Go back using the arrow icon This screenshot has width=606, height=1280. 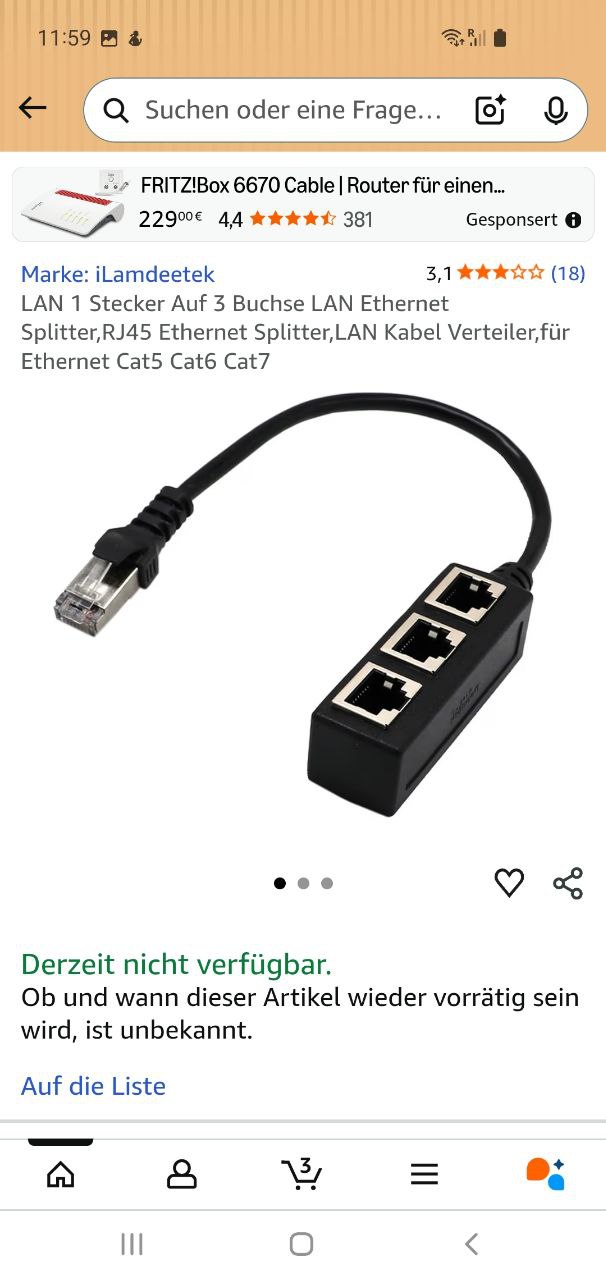[x=33, y=108]
